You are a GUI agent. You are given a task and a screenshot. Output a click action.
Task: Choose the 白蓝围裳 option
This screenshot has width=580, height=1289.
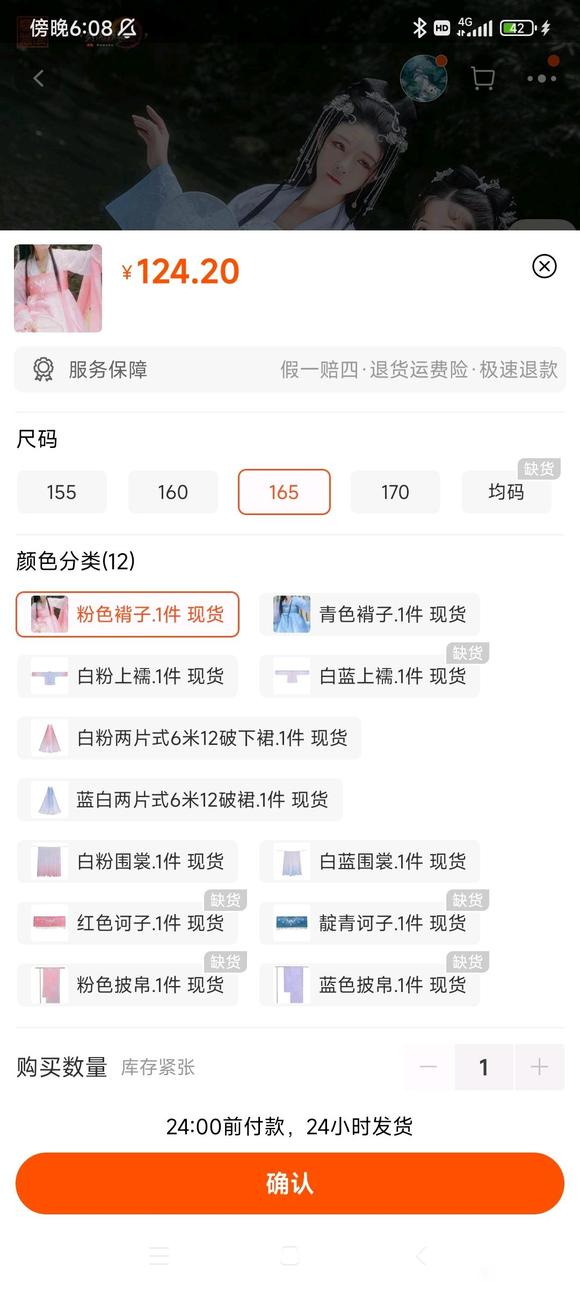pyautogui.click(x=369, y=861)
